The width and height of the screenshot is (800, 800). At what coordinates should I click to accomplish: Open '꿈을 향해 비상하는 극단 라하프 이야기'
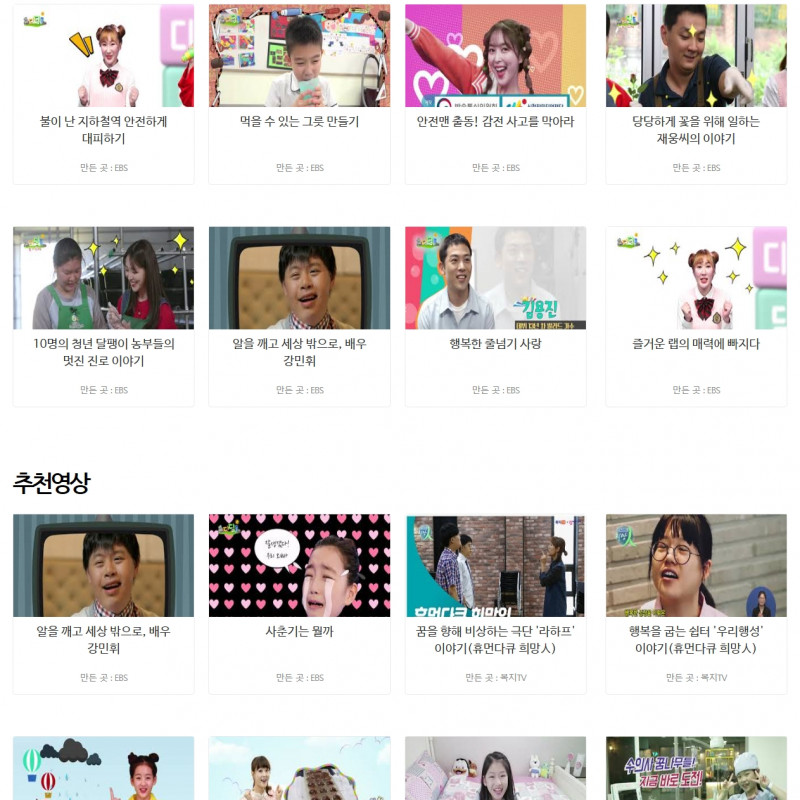(495, 639)
